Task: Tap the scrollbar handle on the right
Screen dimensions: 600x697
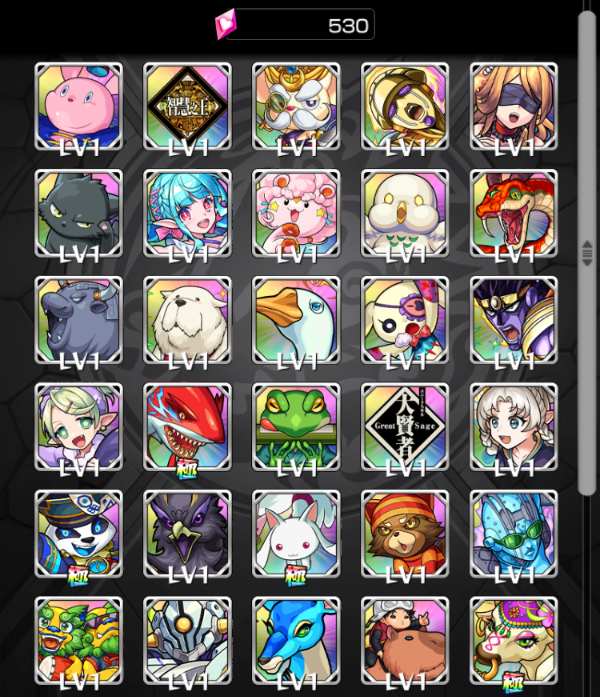Action: point(587,253)
